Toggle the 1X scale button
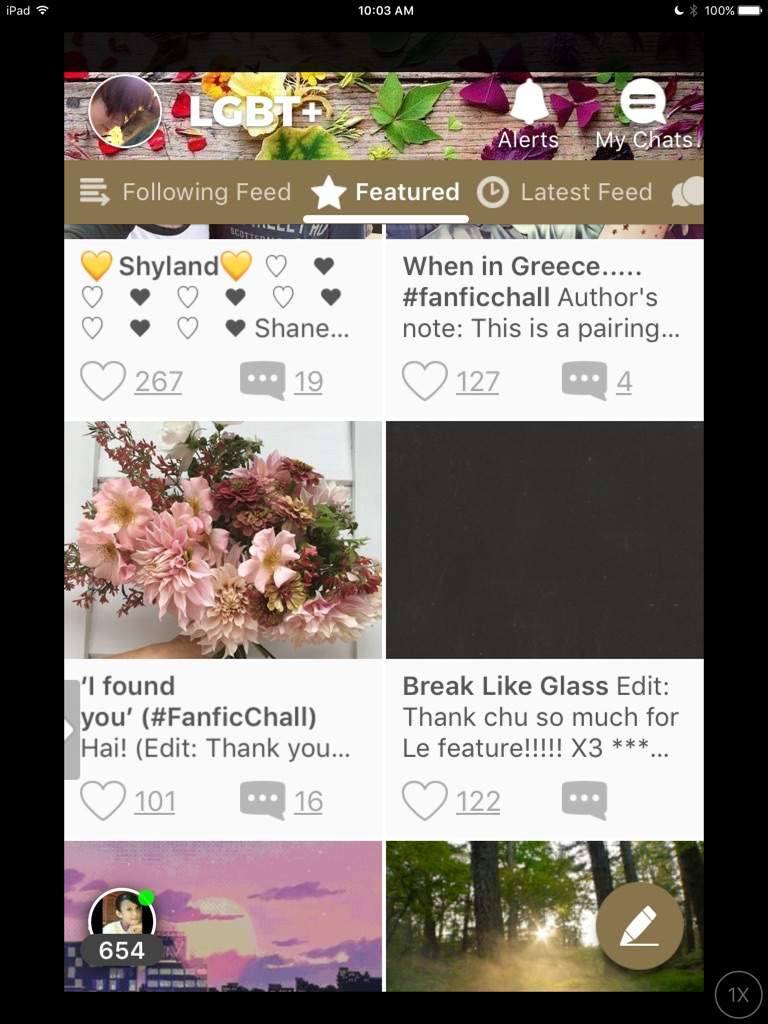 (738, 995)
